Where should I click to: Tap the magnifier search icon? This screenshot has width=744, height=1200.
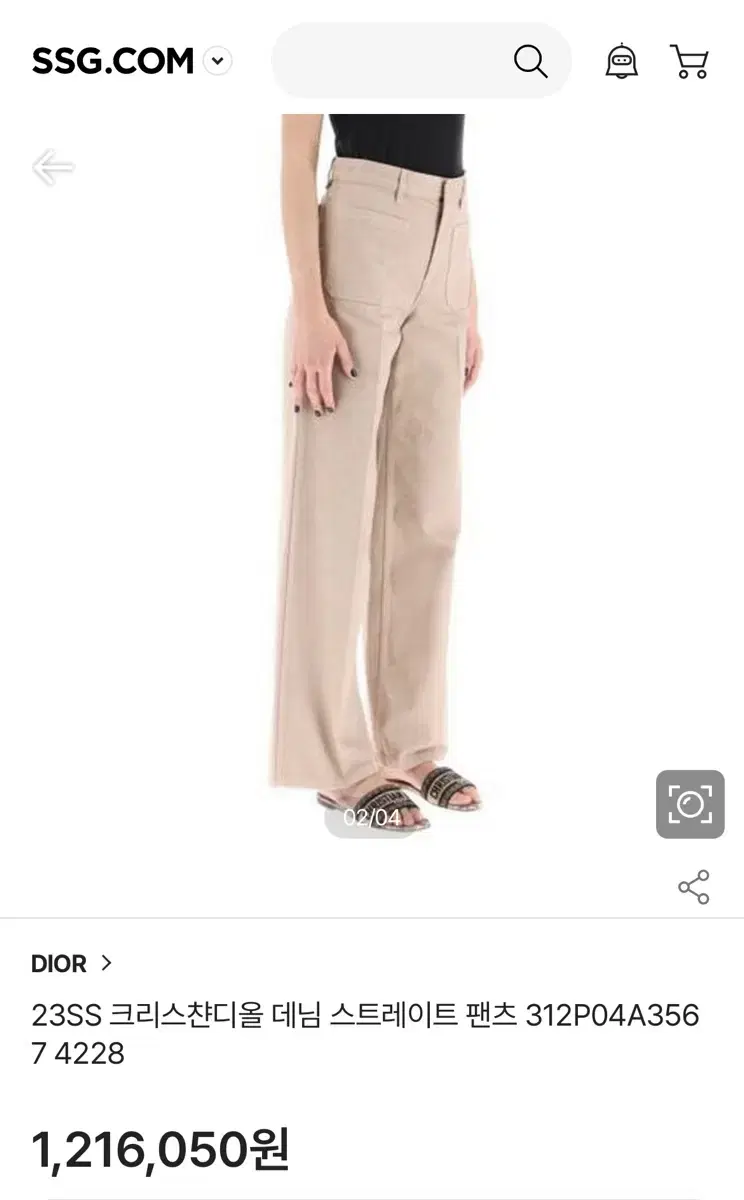(x=531, y=61)
